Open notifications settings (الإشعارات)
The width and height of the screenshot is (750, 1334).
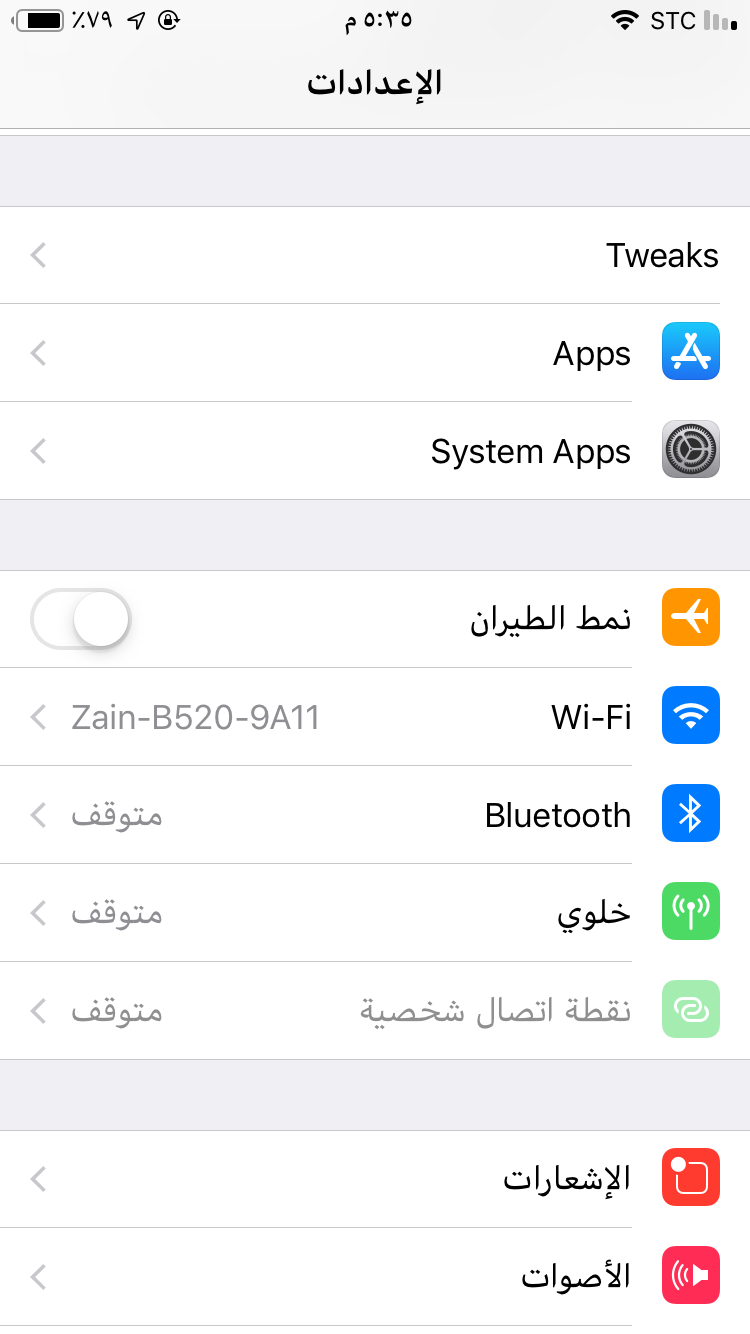375,1179
